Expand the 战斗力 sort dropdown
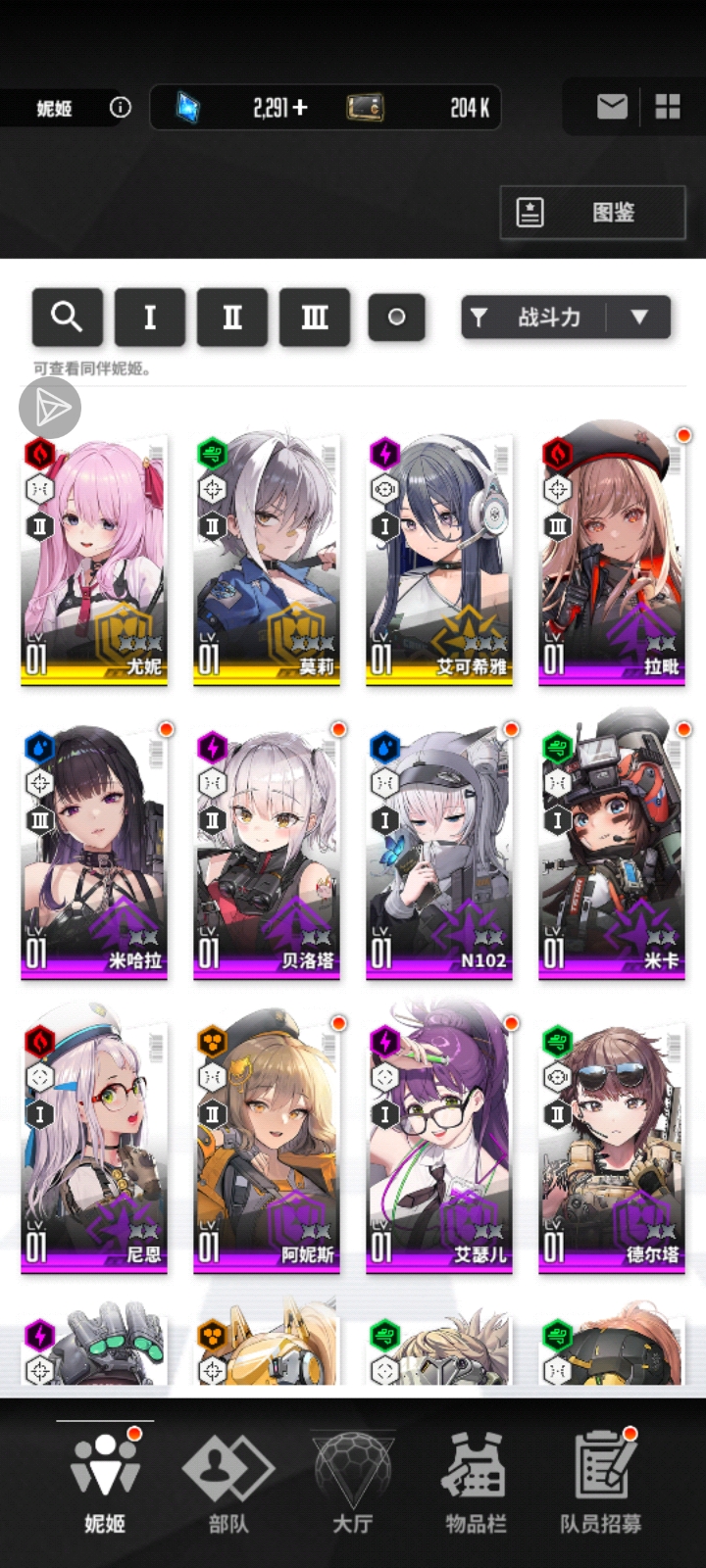 (x=638, y=317)
